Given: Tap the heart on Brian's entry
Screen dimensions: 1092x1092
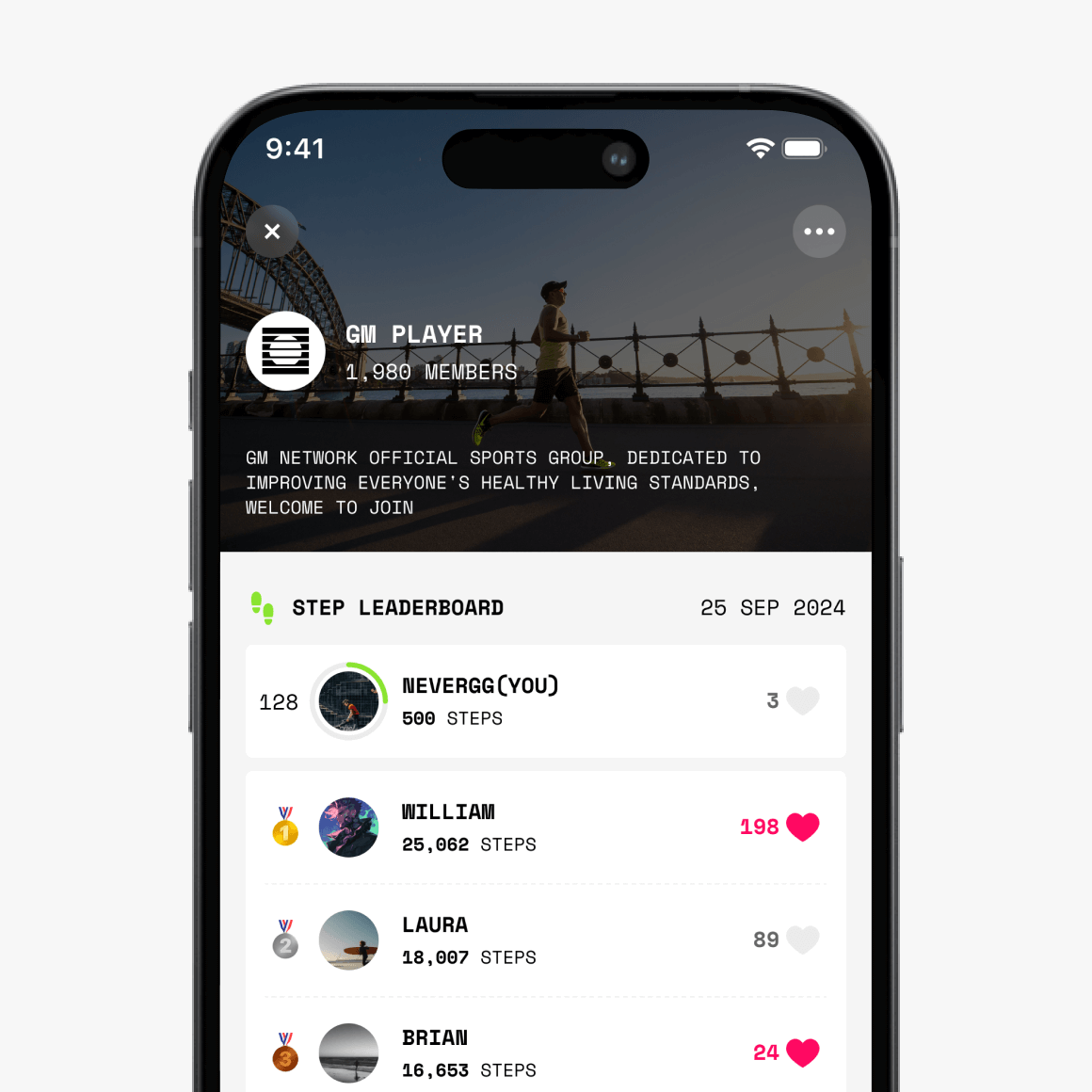Looking at the screenshot, I should (x=802, y=1052).
